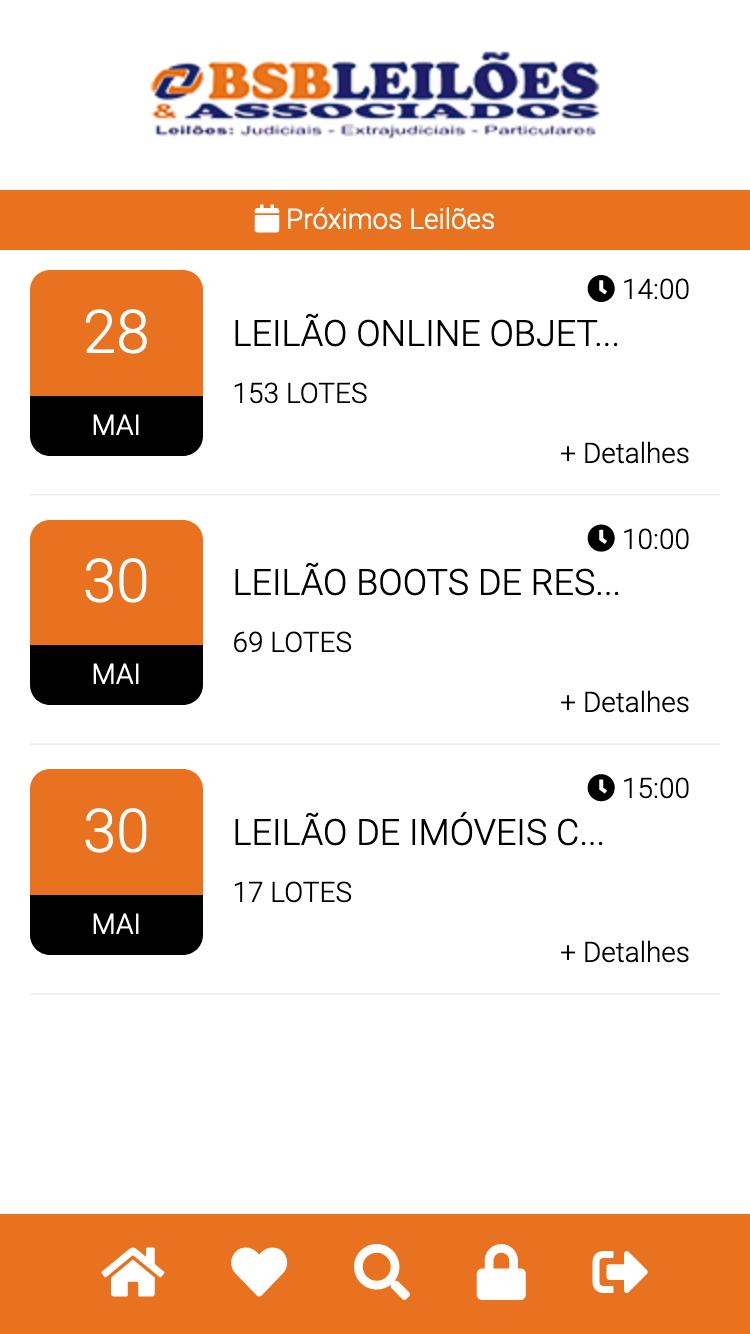Tap the padlock login icon
Screen dimensions: 750x1334
coord(501,1273)
